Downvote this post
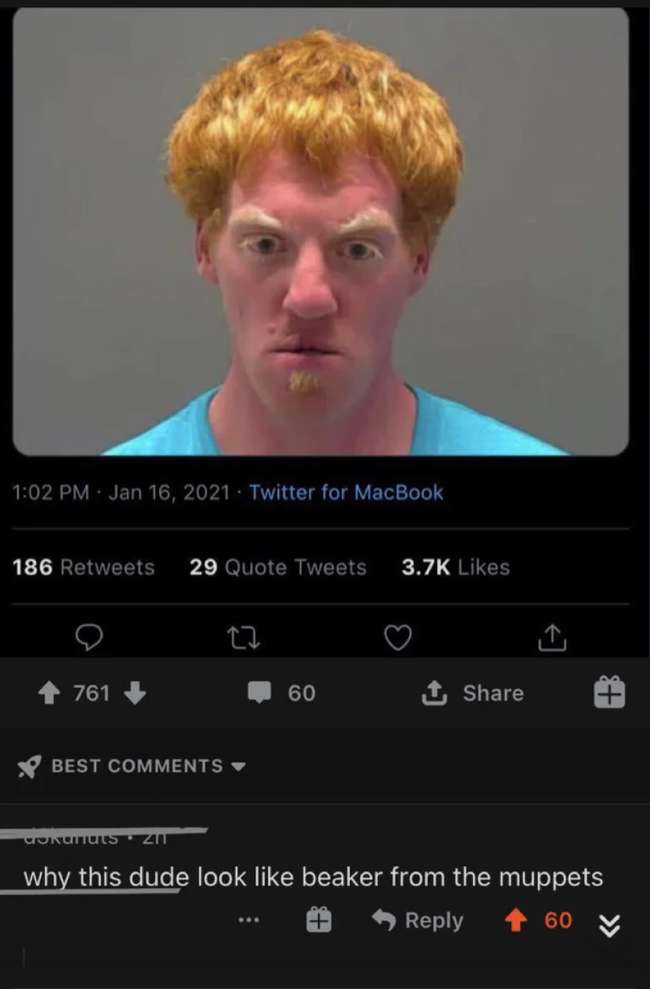Viewport: 650px width, 989px height. tap(135, 693)
